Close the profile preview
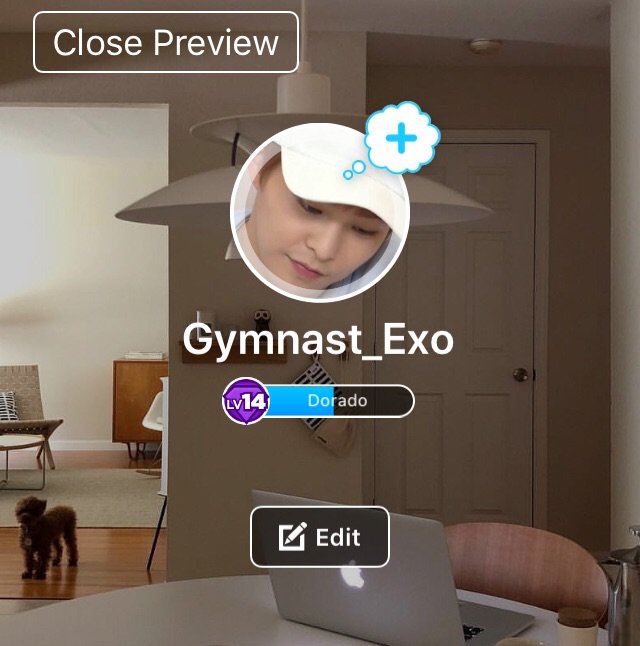The width and height of the screenshot is (640, 646). click(166, 43)
